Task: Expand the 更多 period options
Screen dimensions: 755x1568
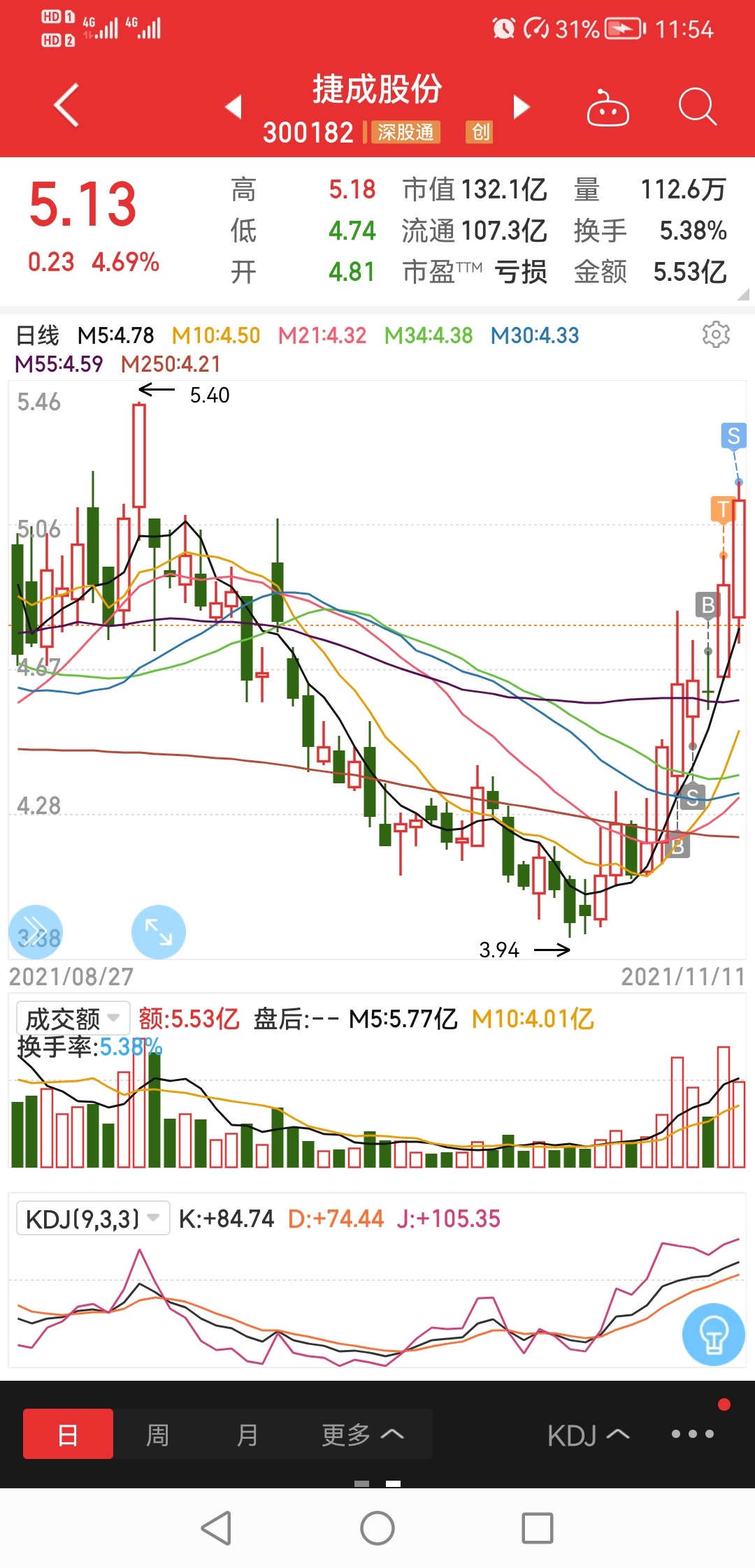Action: tap(362, 1435)
